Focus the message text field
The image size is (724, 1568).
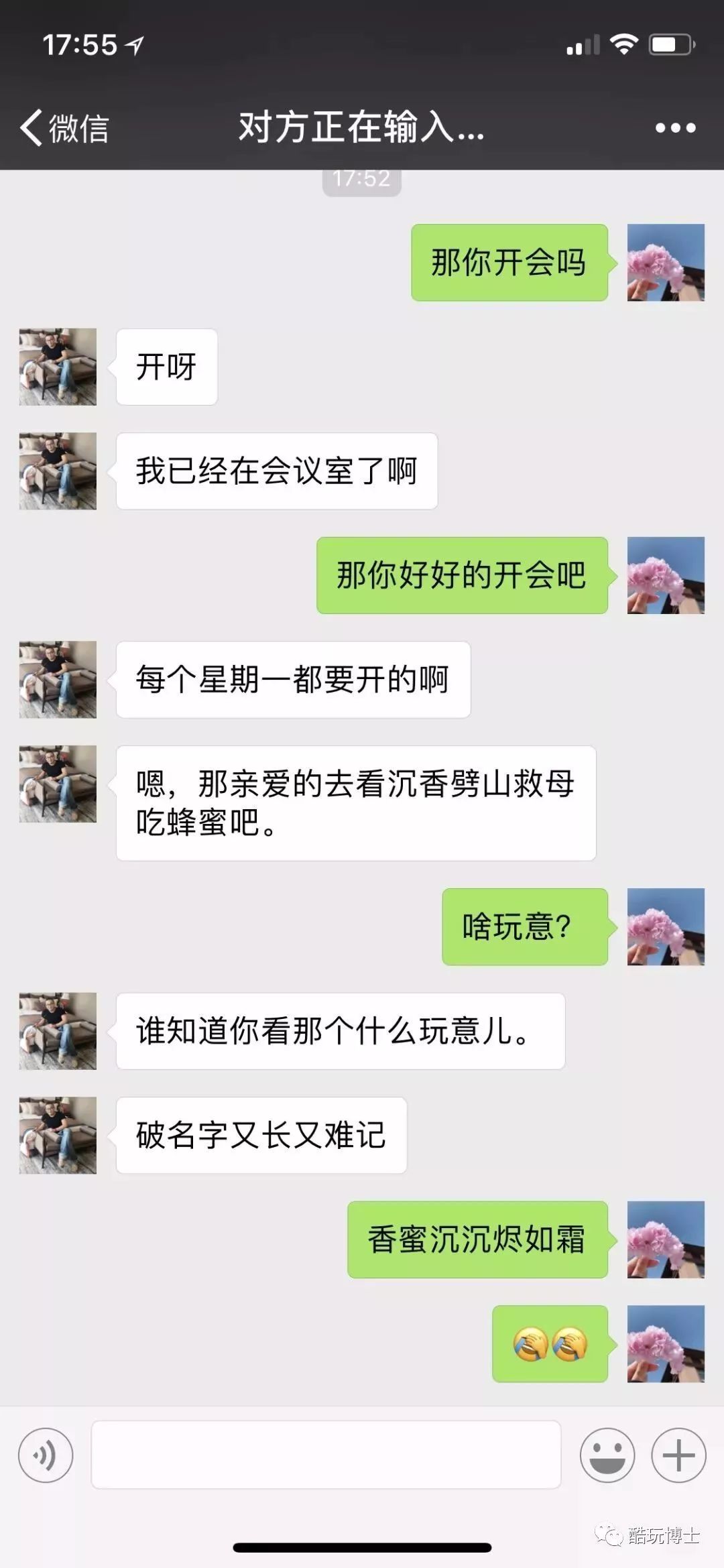click(326, 1455)
